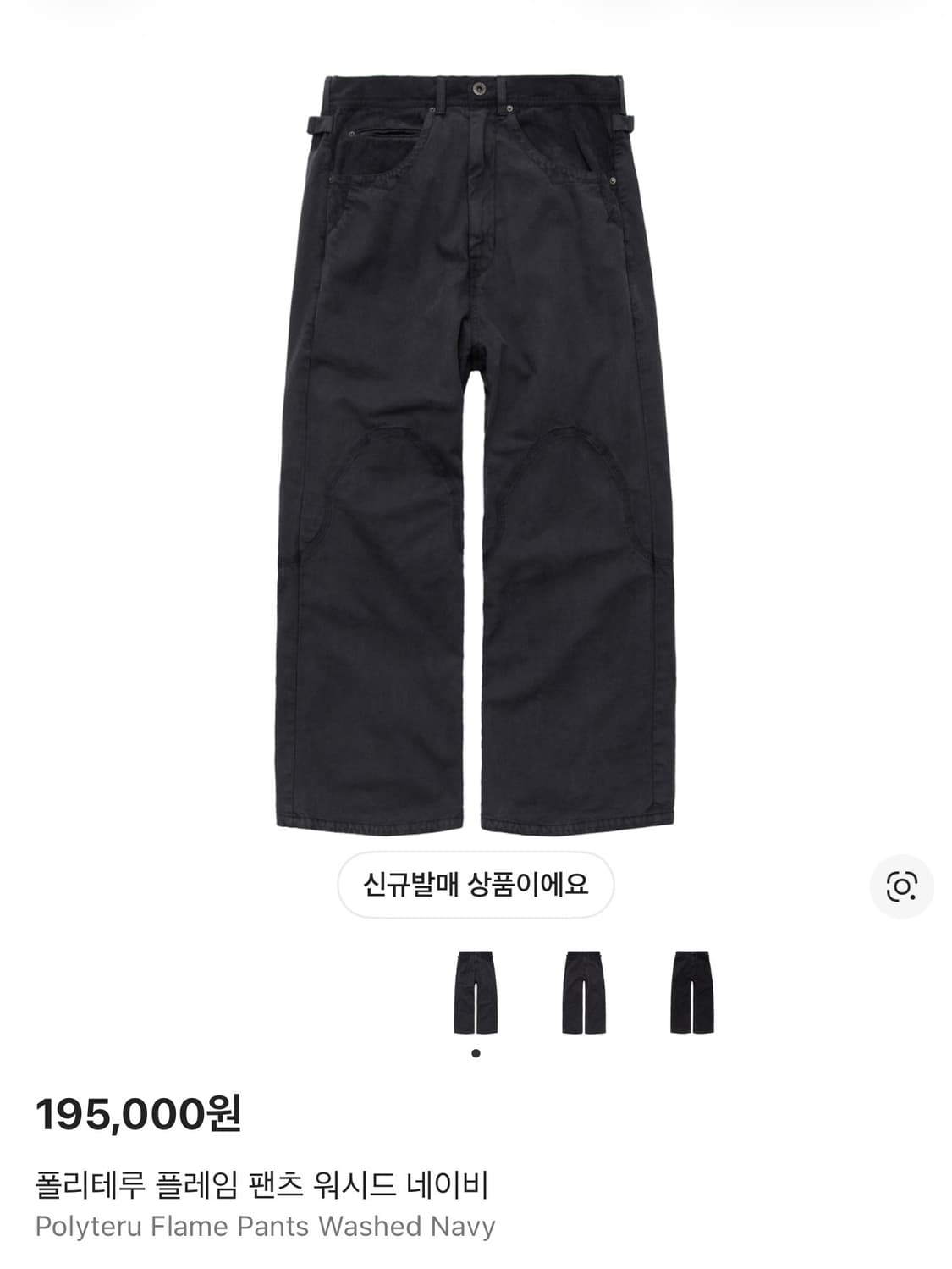Viewport: 952px width, 1269px height.
Task: Select the camera search button beside thumbnails
Action: (x=901, y=886)
